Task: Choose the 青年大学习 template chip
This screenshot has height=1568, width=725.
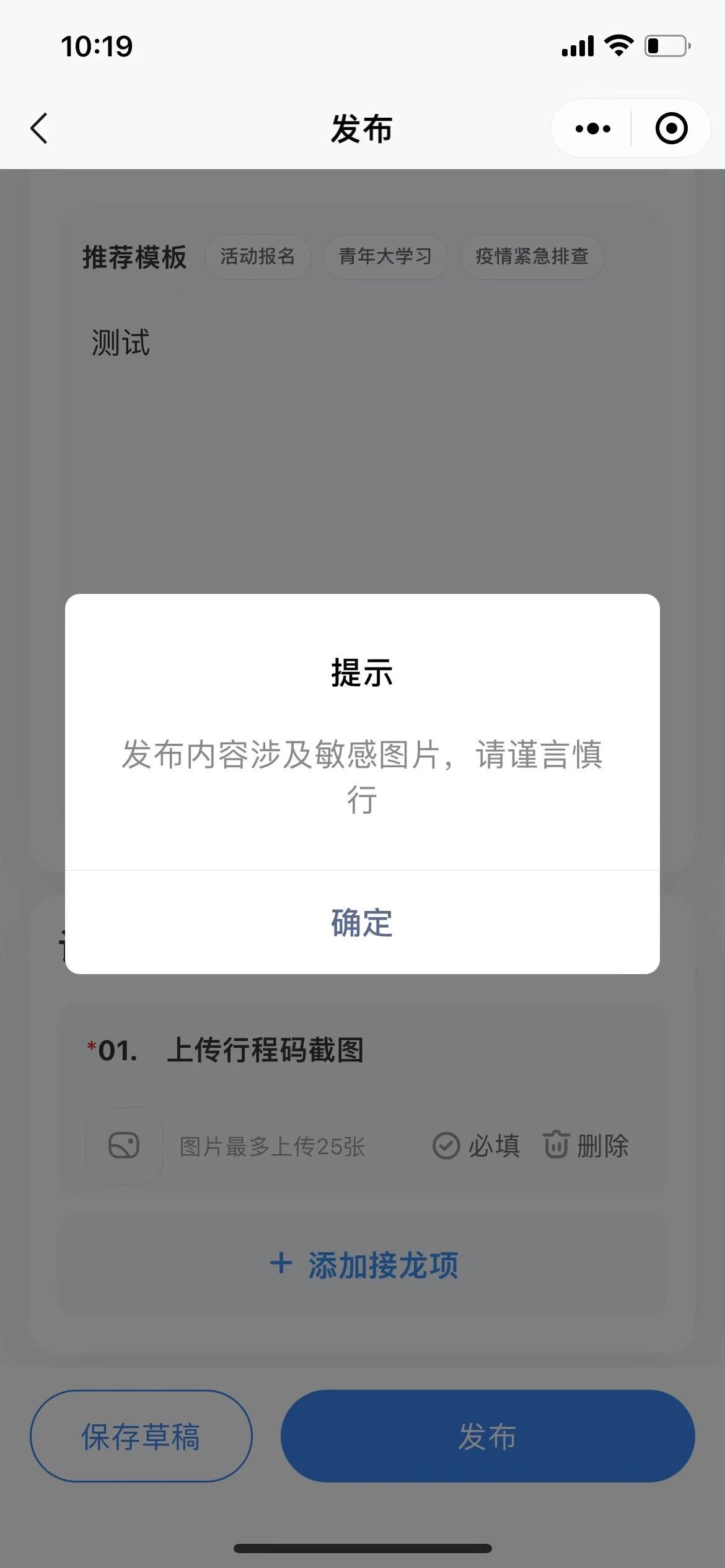Action: tap(385, 256)
